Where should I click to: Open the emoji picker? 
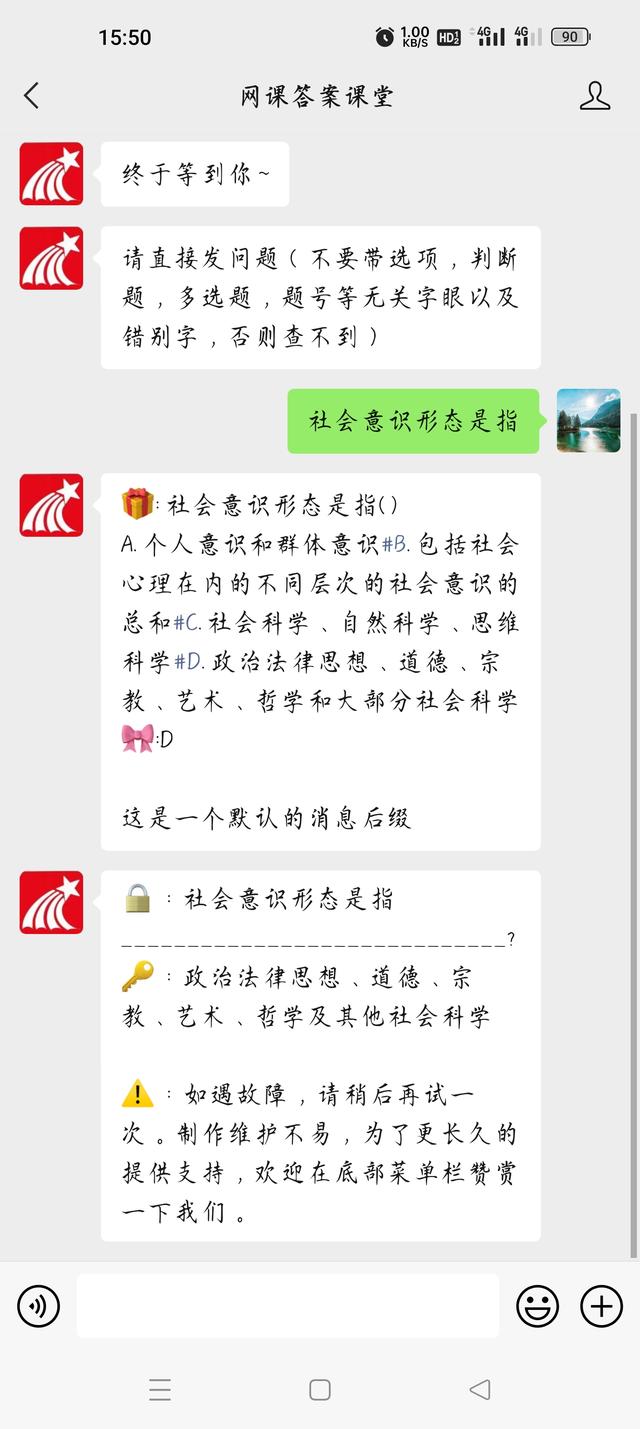coord(537,1305)
